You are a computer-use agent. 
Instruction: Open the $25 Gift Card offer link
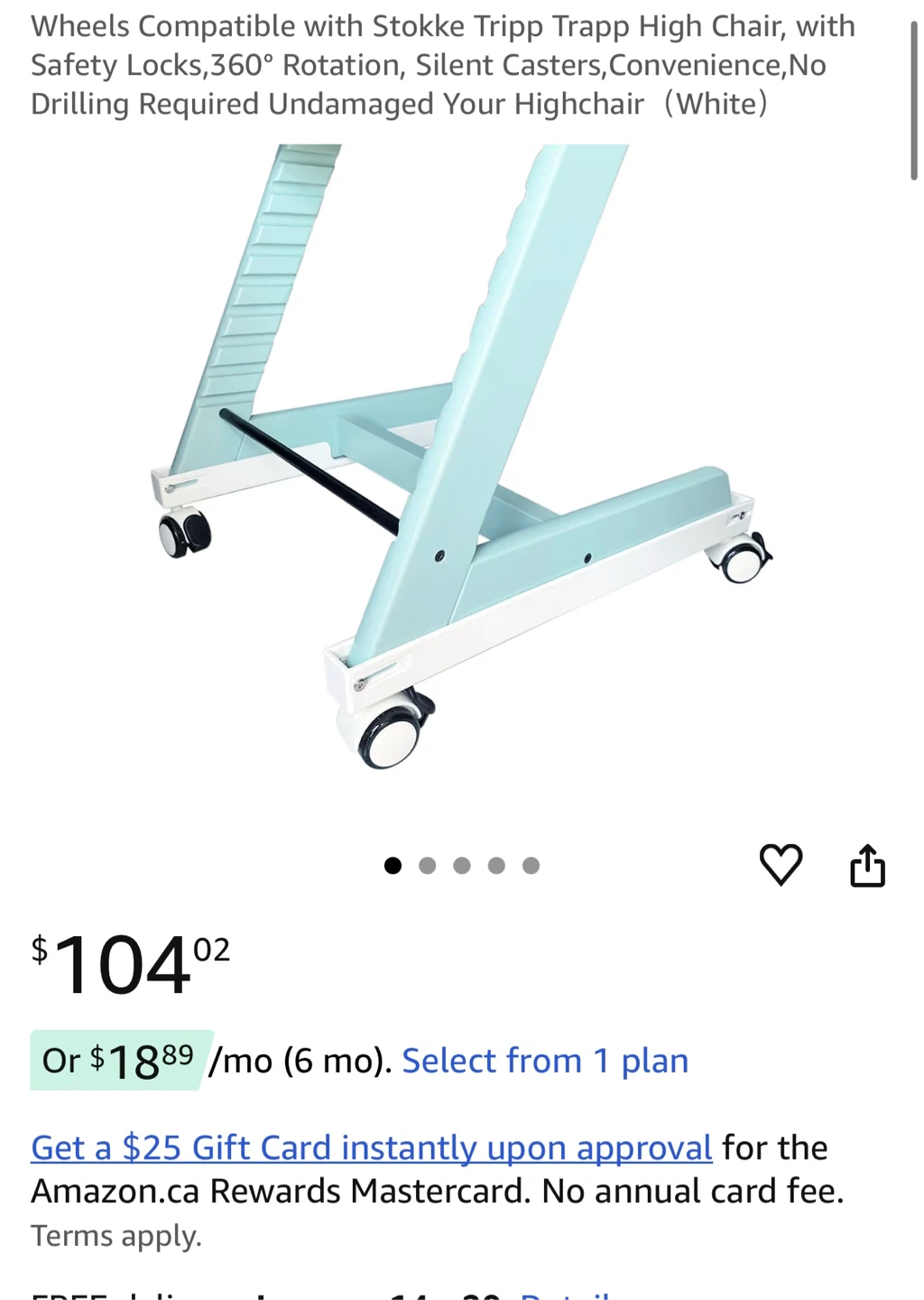[x=372, y=1147]
